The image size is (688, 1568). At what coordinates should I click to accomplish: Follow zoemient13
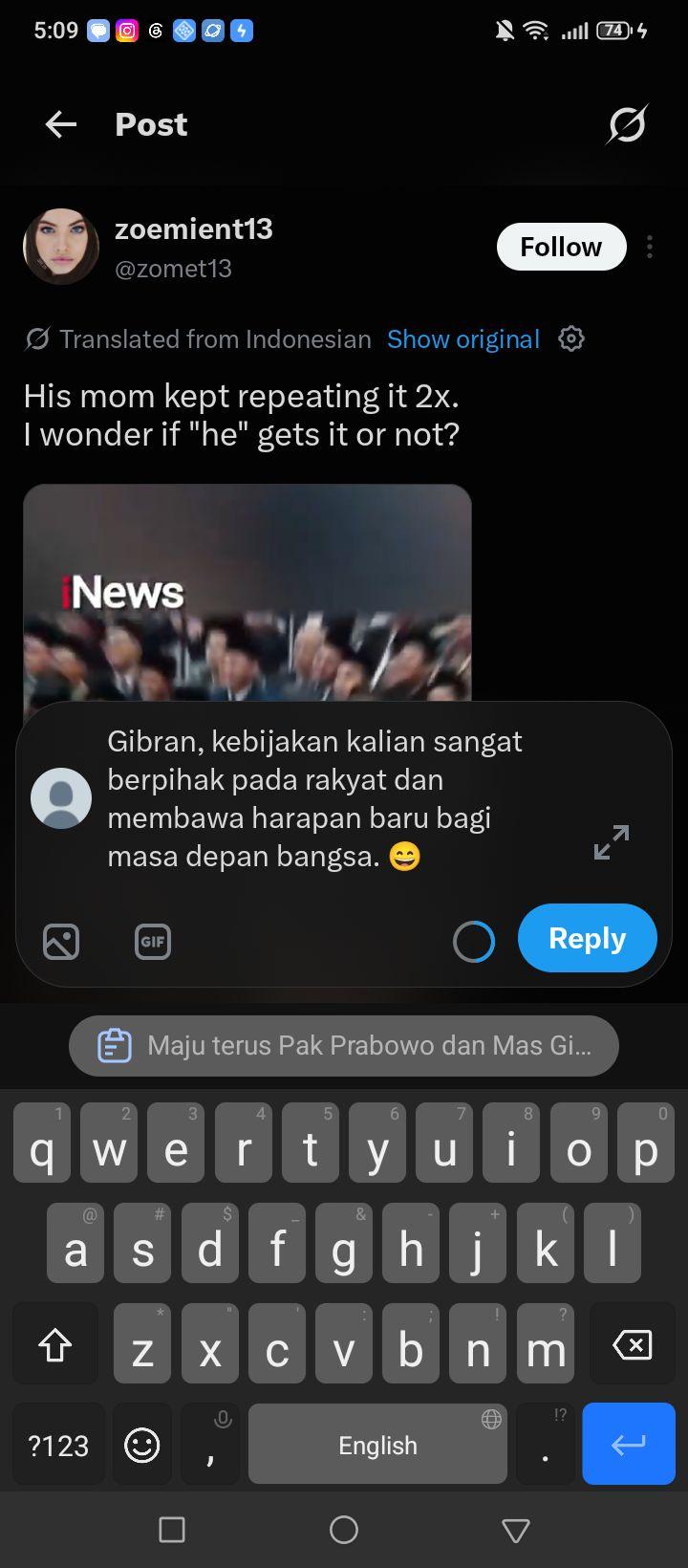[x=561, y=247]
